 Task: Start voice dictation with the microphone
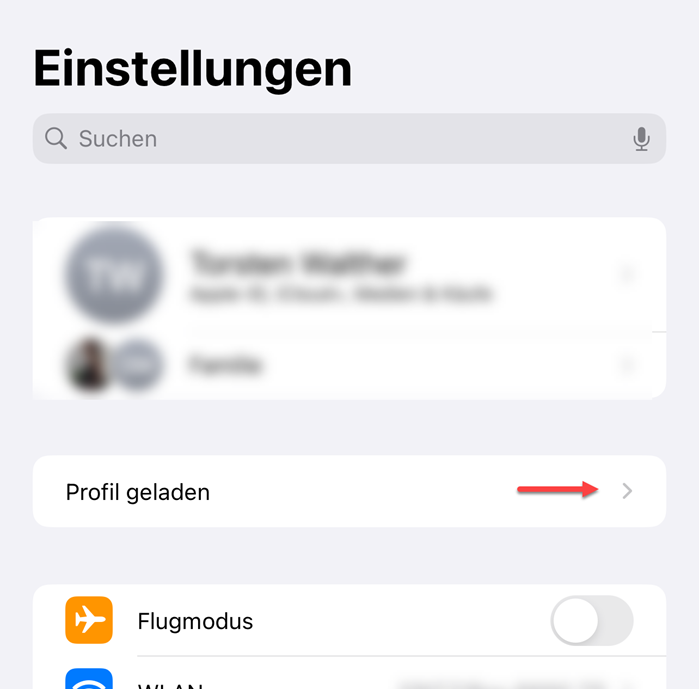(x=641, y=139)
